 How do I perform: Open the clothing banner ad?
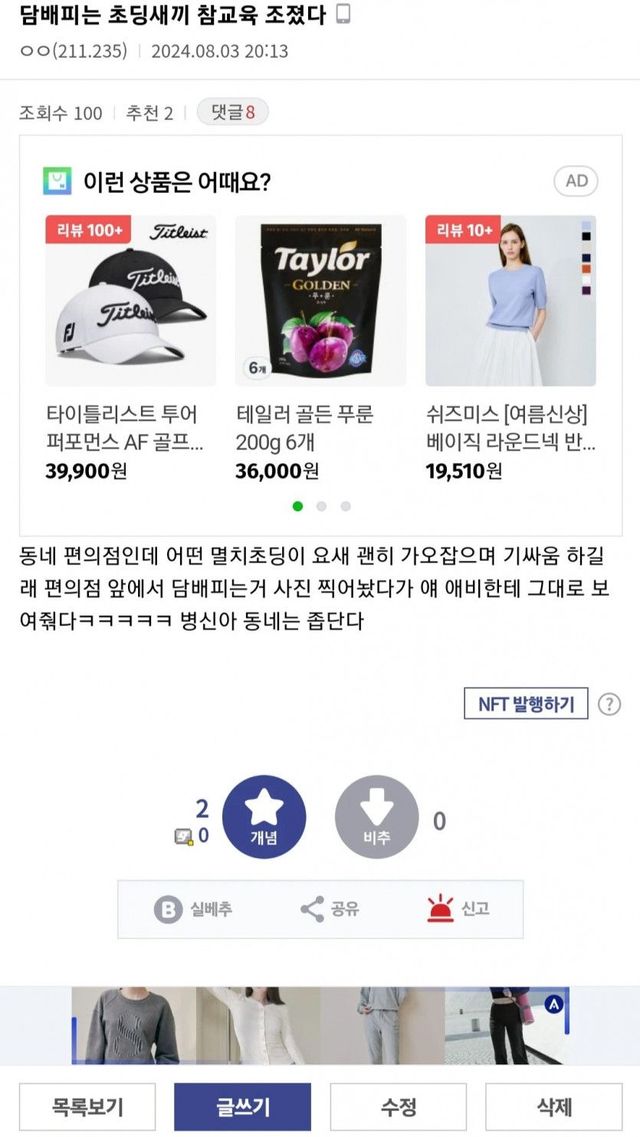point(320,1025)
